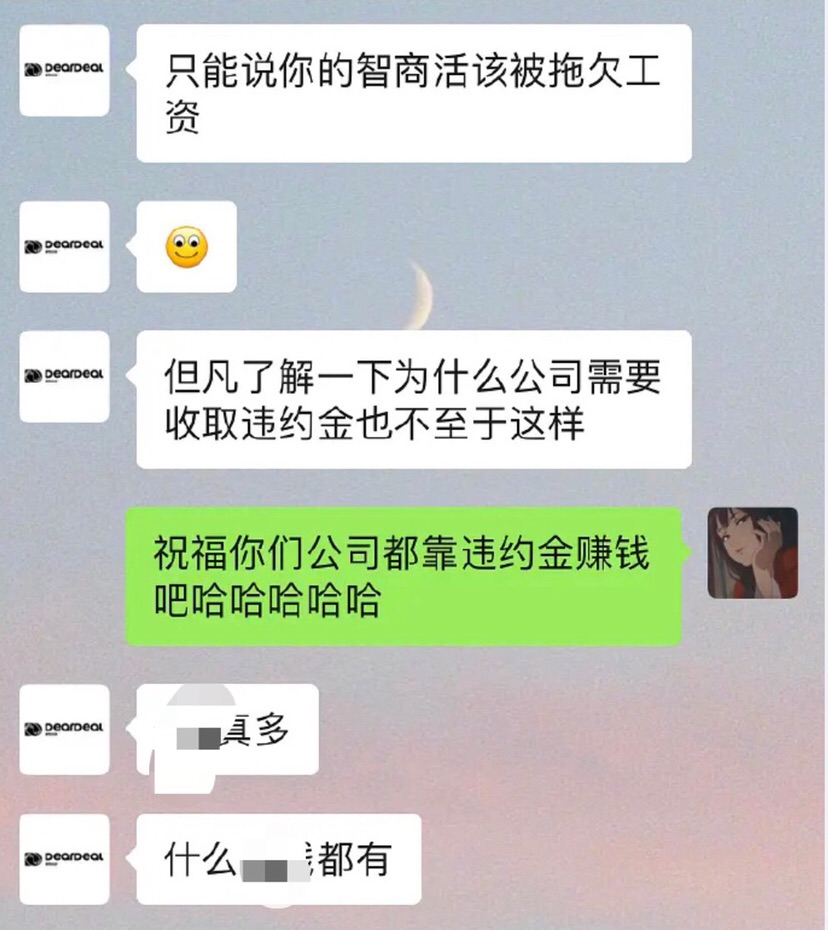This screenshot has height=930, width=828.
Task: Open the anime girl profile avatar
Action: click(752, 552)
